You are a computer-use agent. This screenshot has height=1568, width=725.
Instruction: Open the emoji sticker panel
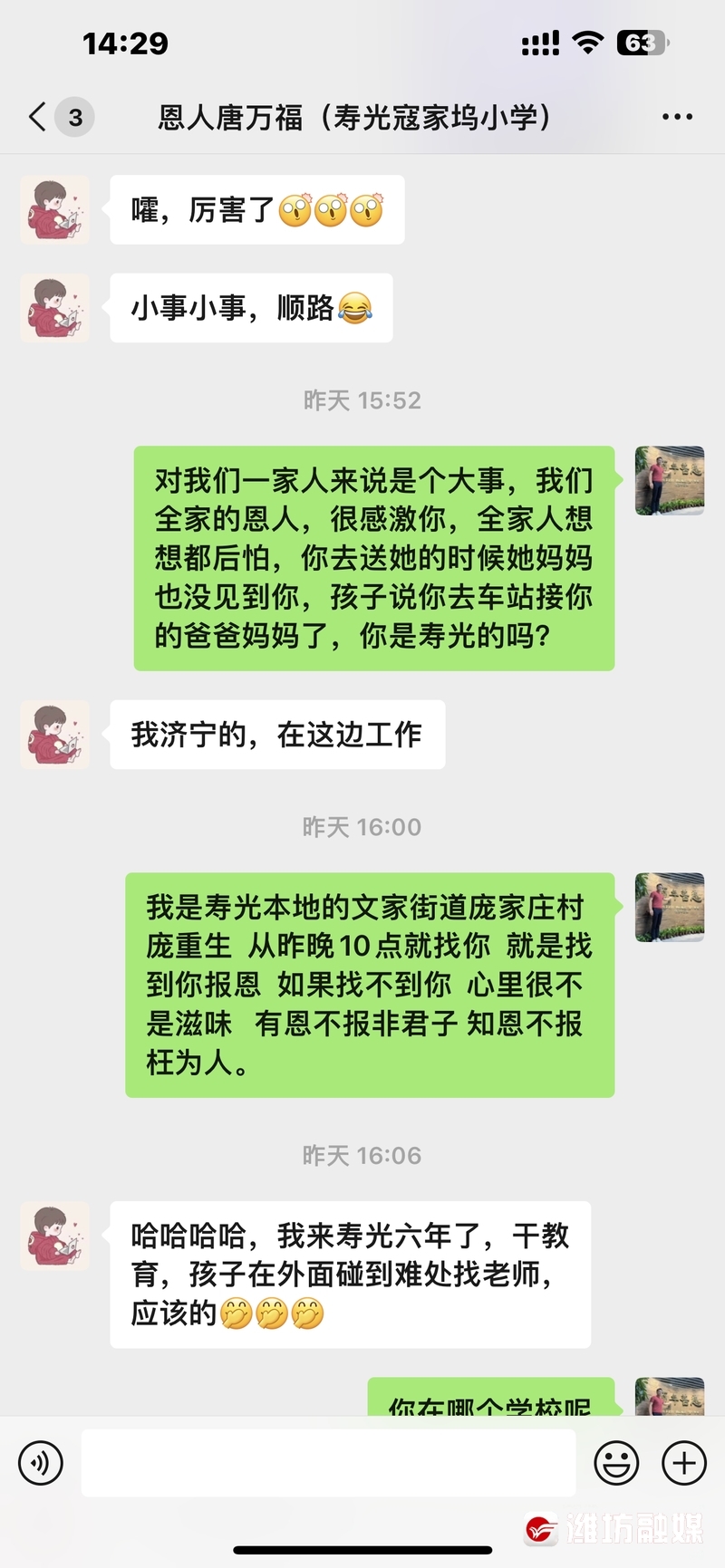tap(616, 1462)
